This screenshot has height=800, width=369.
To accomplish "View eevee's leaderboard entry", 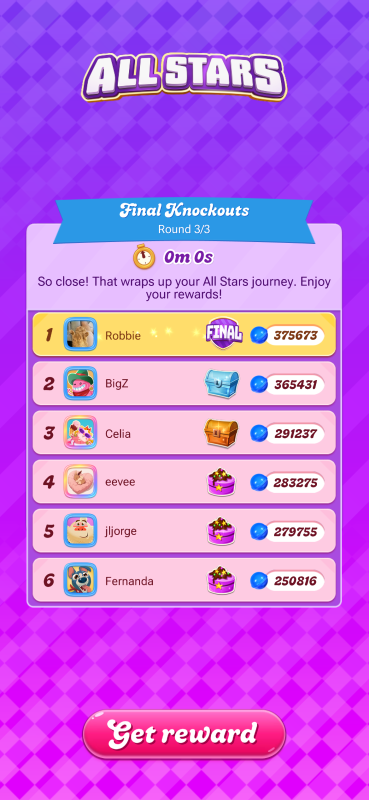I will 184,482.
